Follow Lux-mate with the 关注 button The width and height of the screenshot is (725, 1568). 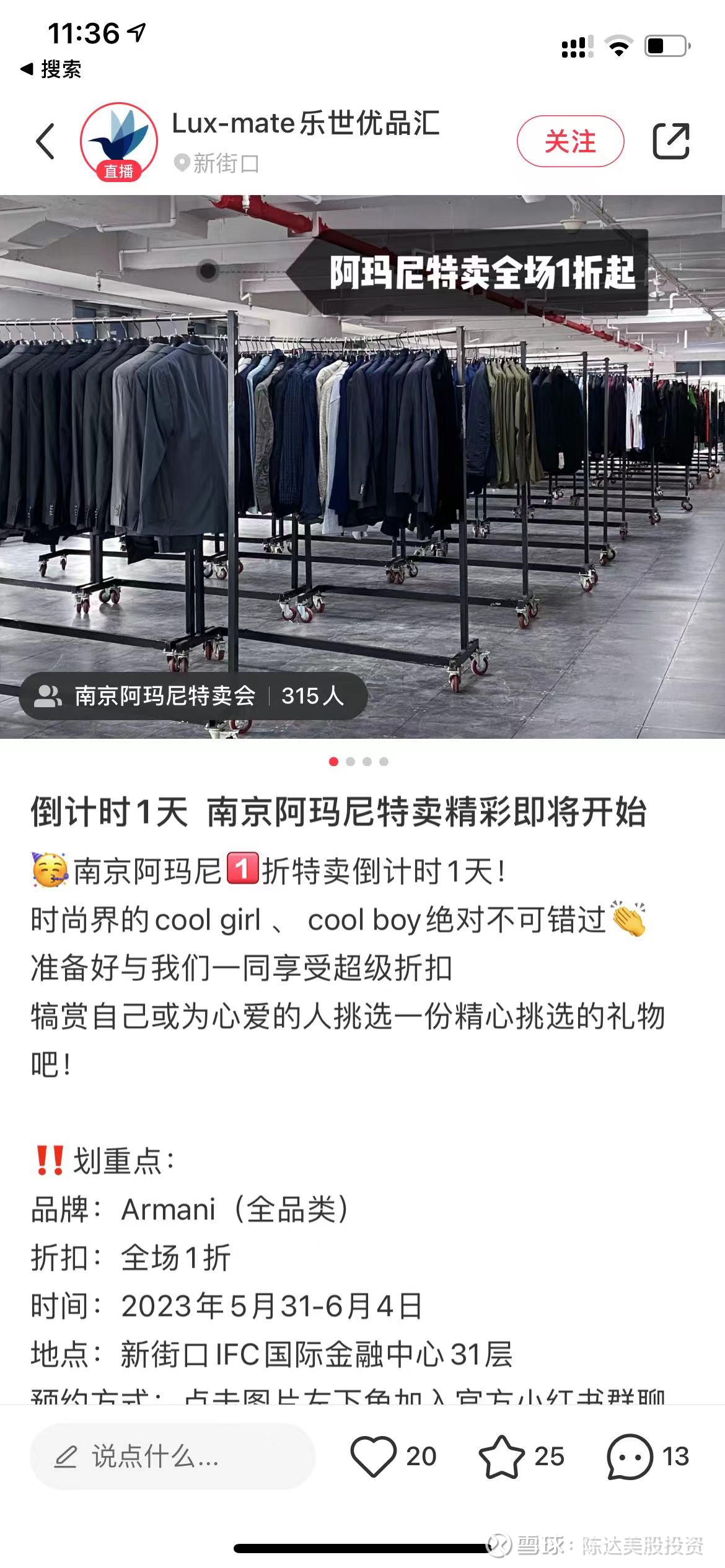click(569, 141)
